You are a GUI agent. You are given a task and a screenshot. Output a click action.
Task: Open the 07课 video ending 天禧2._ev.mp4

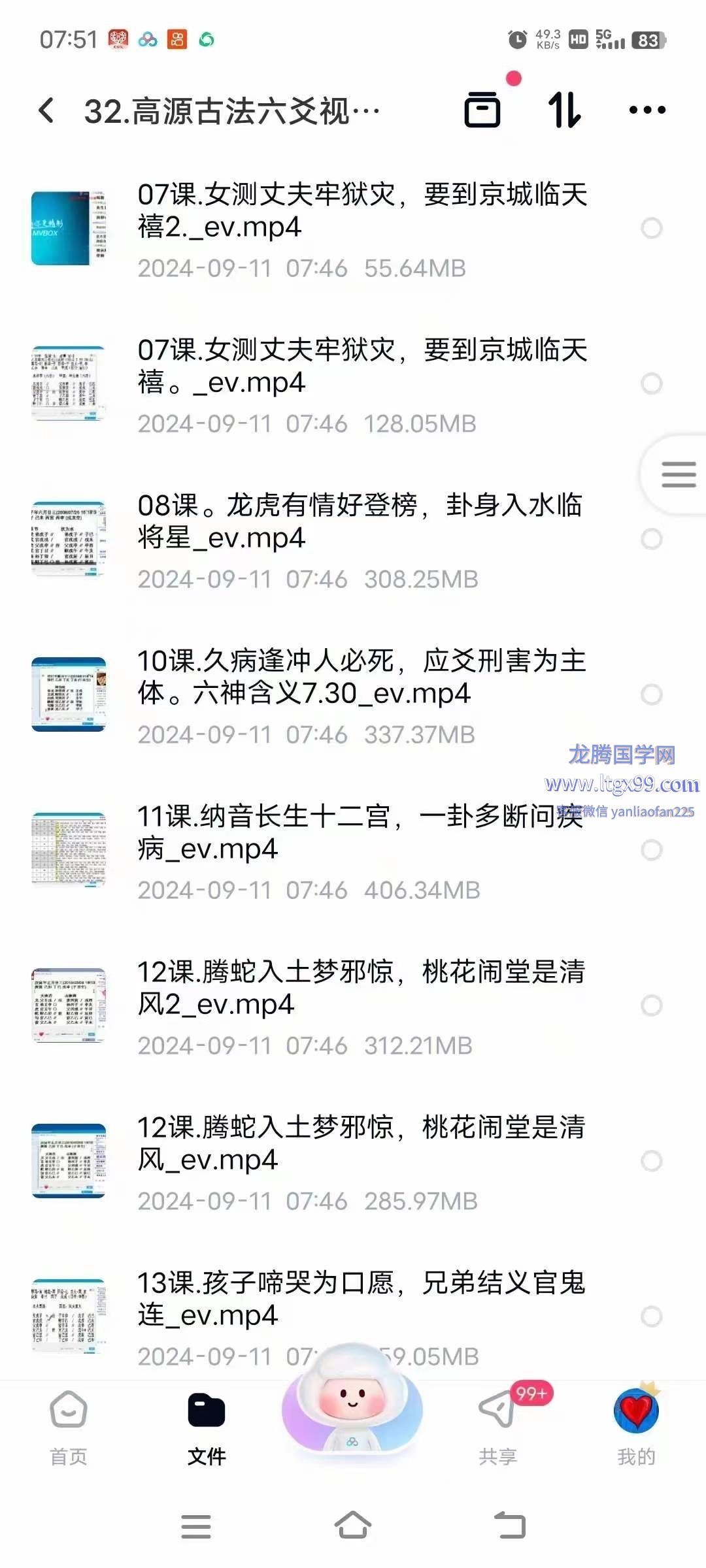click(361, 212)
